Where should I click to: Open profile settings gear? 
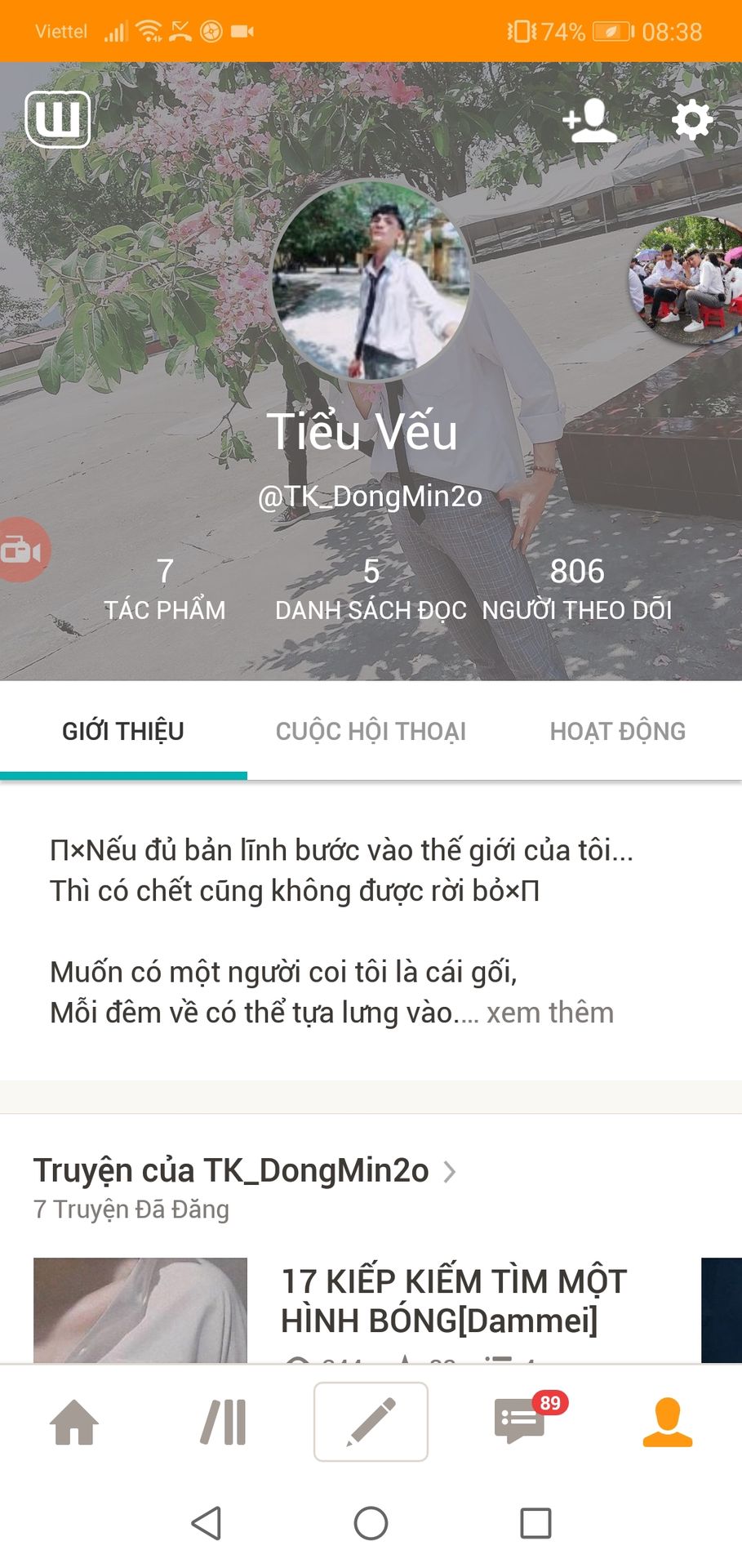tap(691, 121)
